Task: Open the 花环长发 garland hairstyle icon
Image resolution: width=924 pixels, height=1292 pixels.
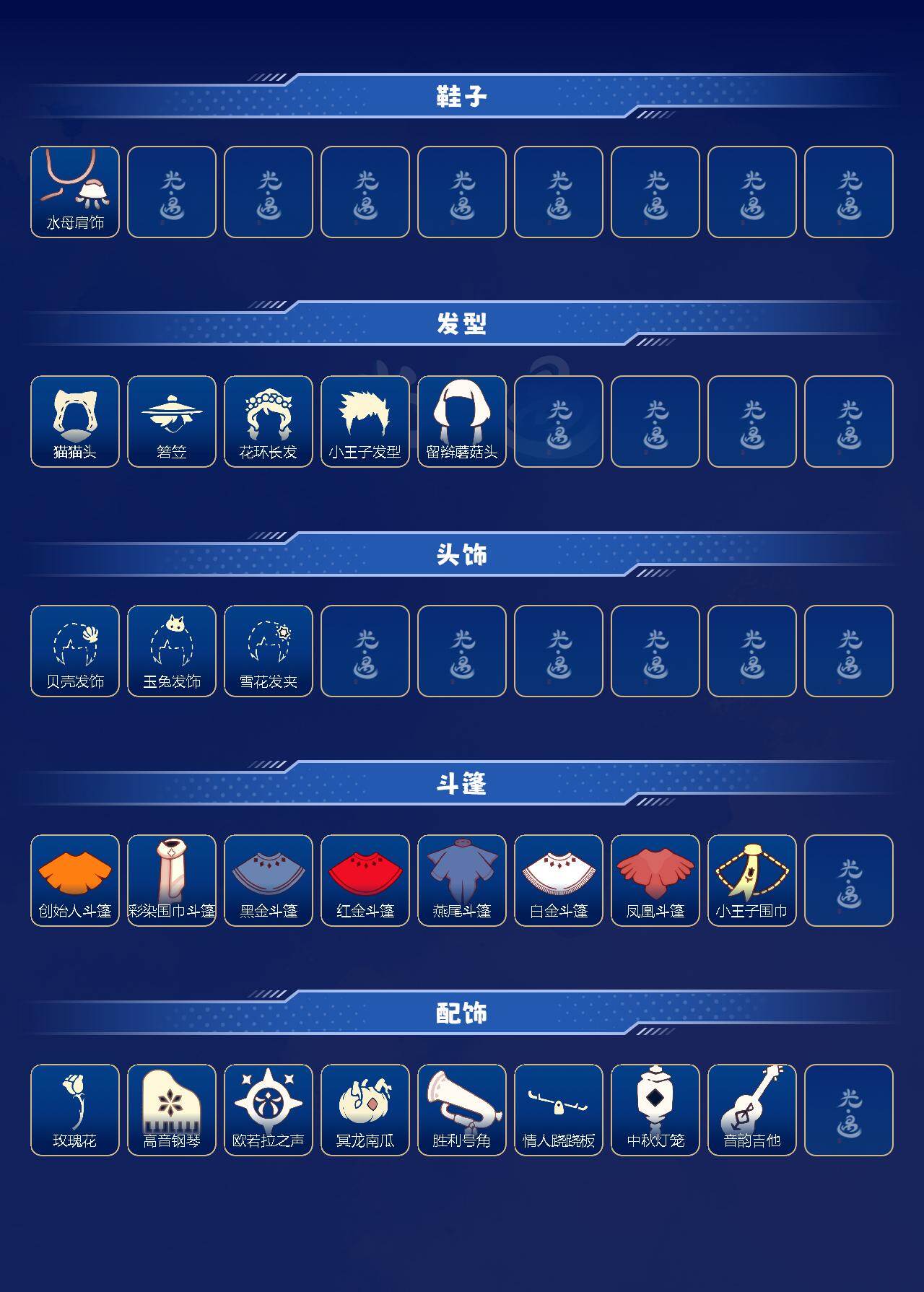Action: coord(268,417)
